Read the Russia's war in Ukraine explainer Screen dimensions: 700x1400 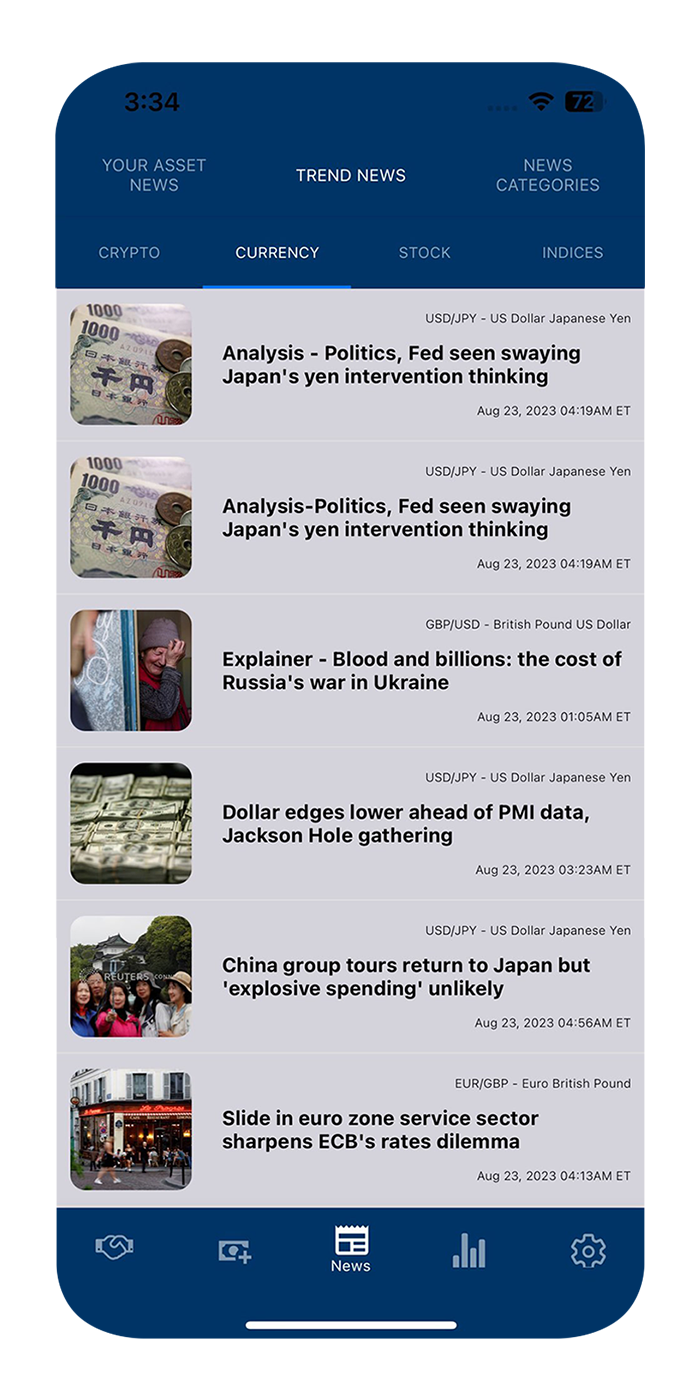350,671
